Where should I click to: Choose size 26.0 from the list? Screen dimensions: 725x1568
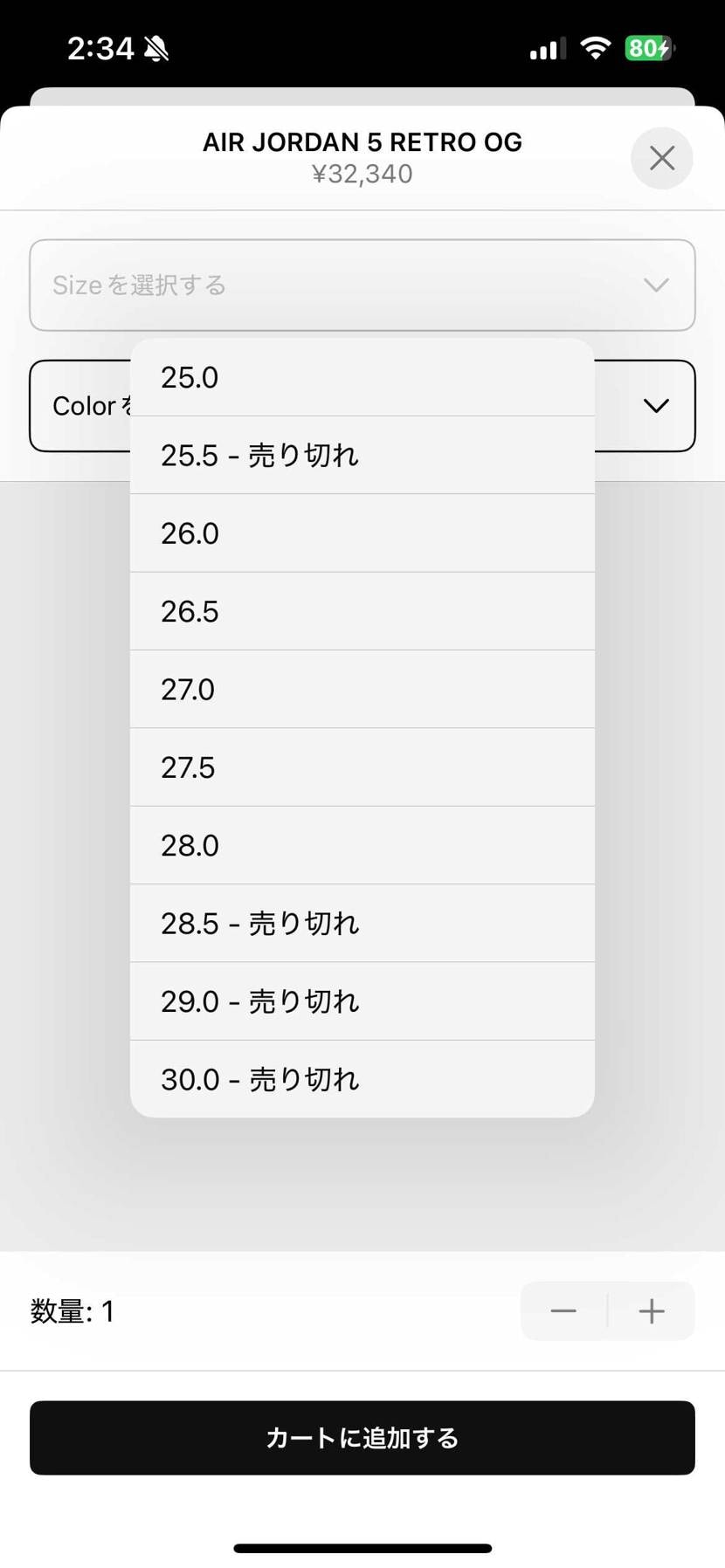(362, 533)
